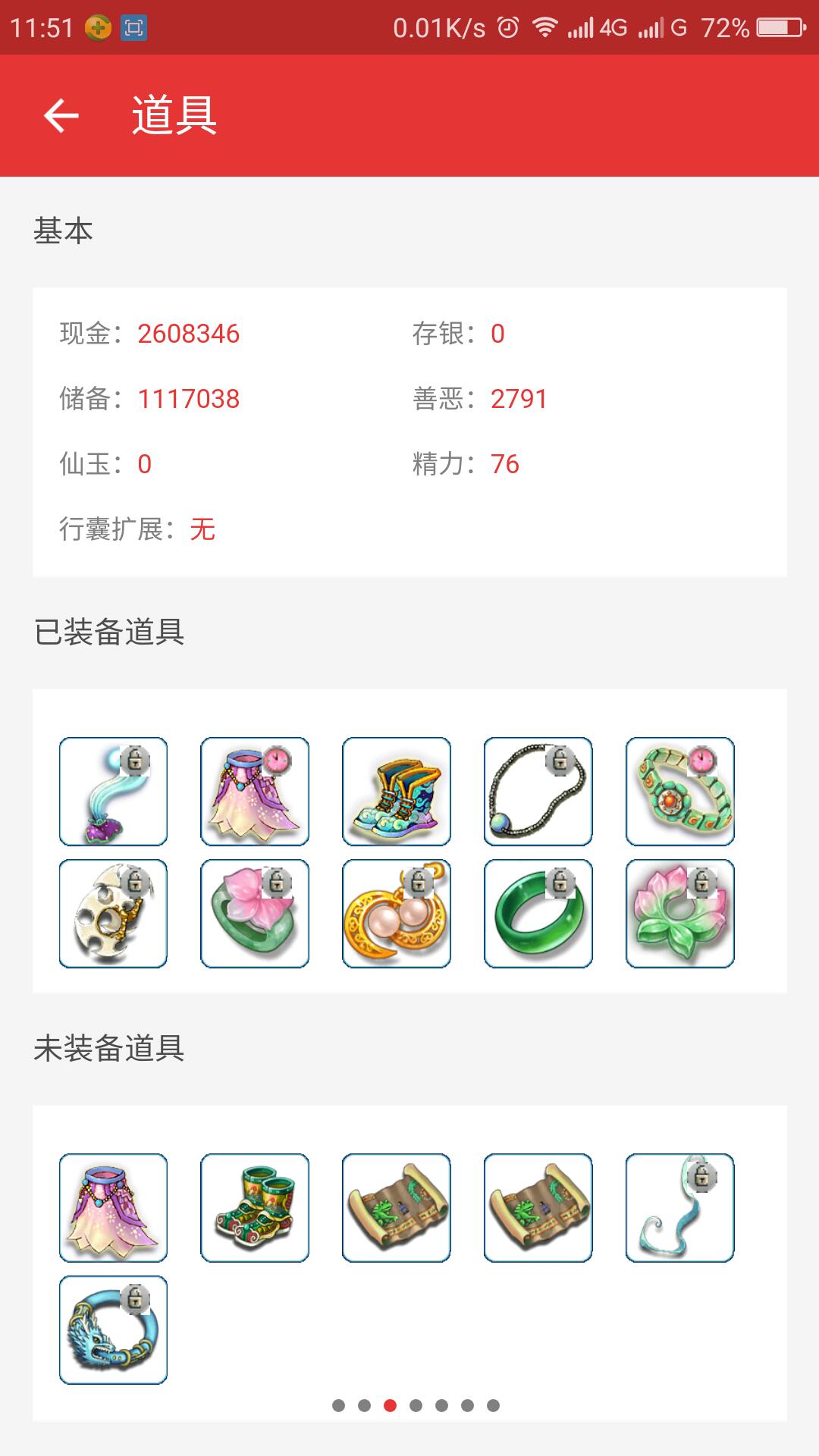The width and height of the screenshot is (819, 1456).
Task: View the equipped black bead necklace
Action: [538, 792]
